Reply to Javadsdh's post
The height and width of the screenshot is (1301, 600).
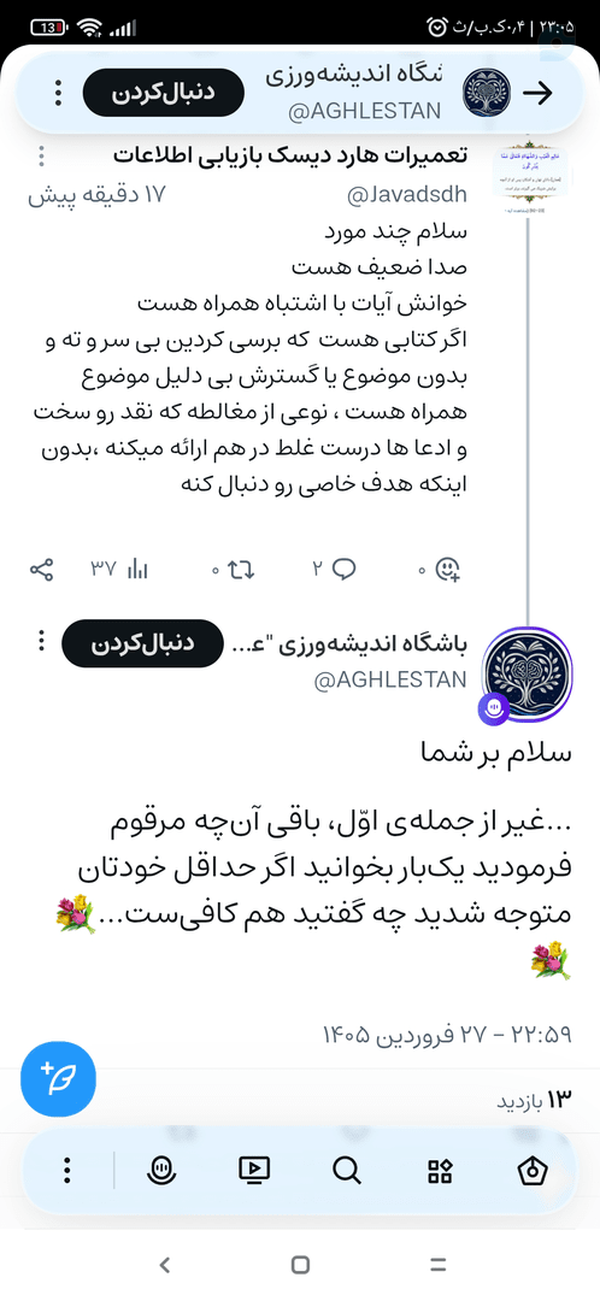pos(334,569)
